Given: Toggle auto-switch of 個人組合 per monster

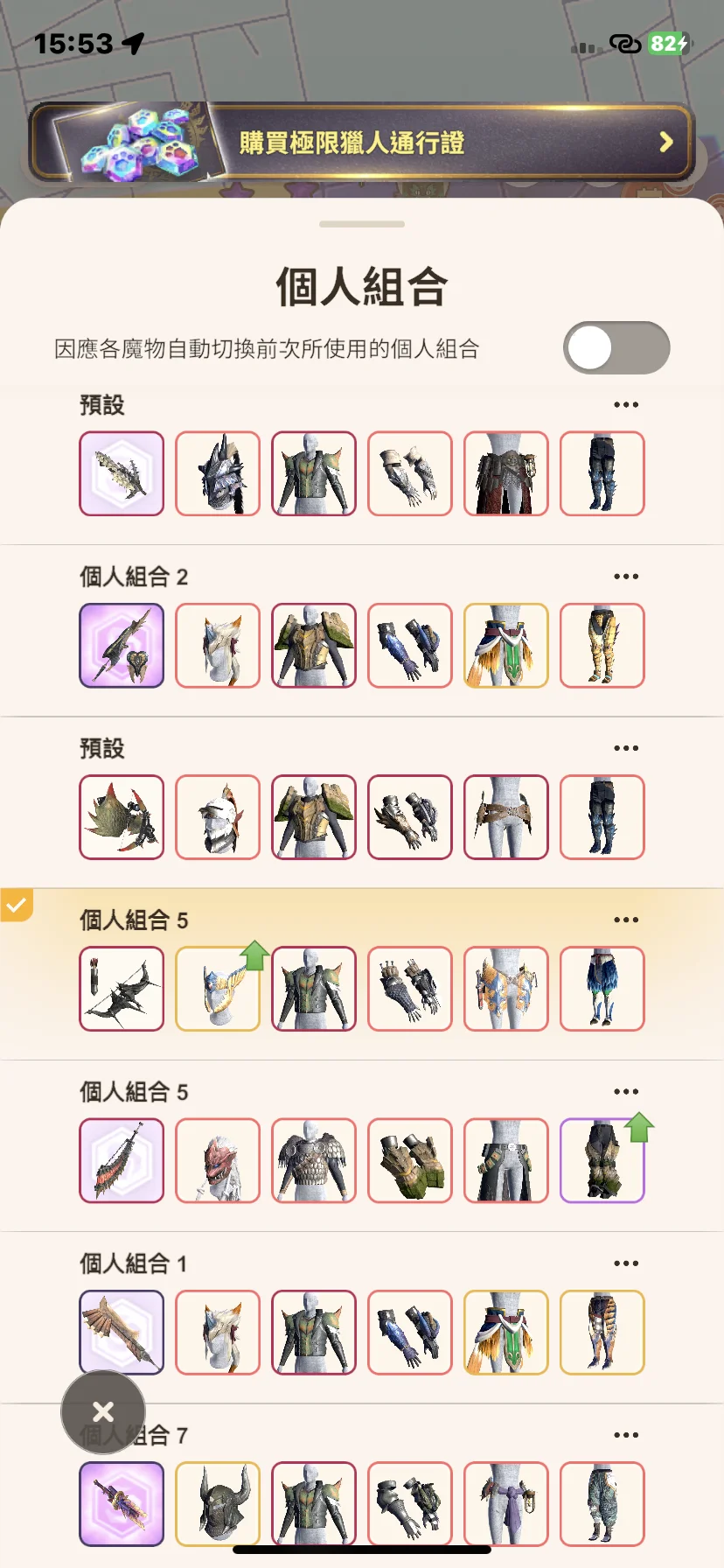Looking at the screenshot, I should (616, 347).
